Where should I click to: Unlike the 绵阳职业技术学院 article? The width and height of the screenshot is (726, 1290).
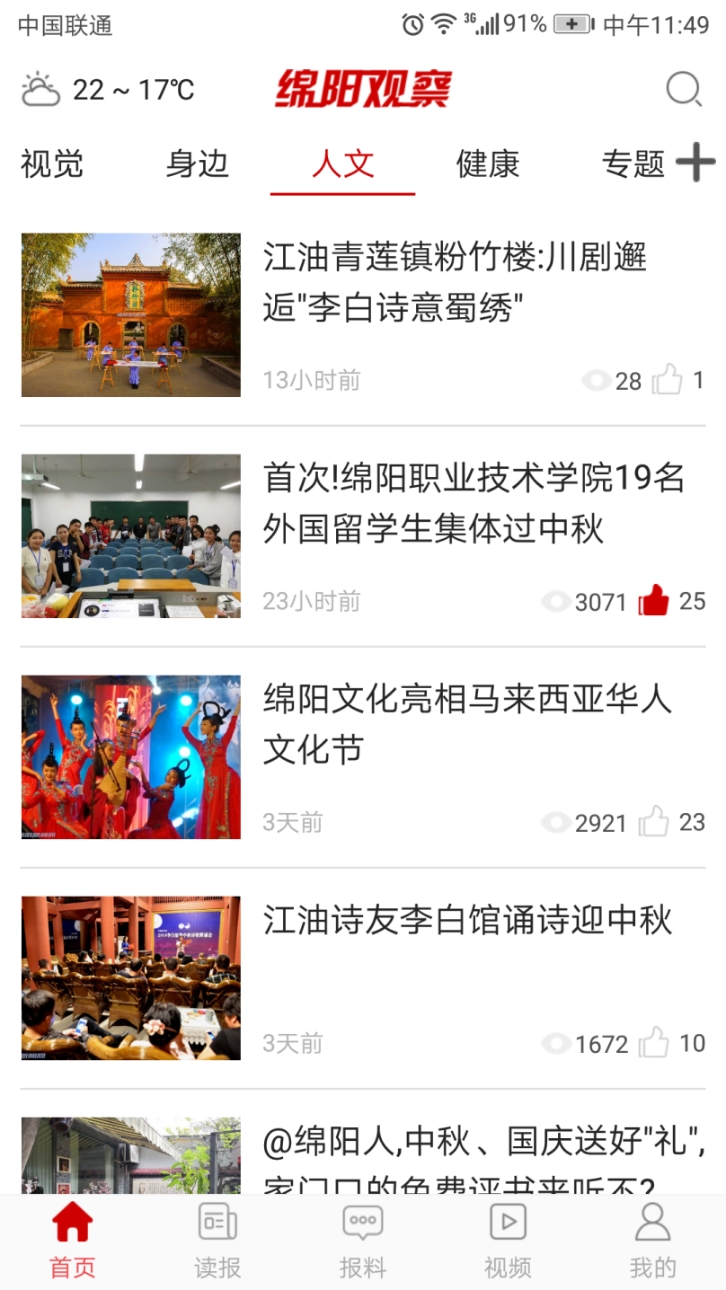click(x=654, y=601)
